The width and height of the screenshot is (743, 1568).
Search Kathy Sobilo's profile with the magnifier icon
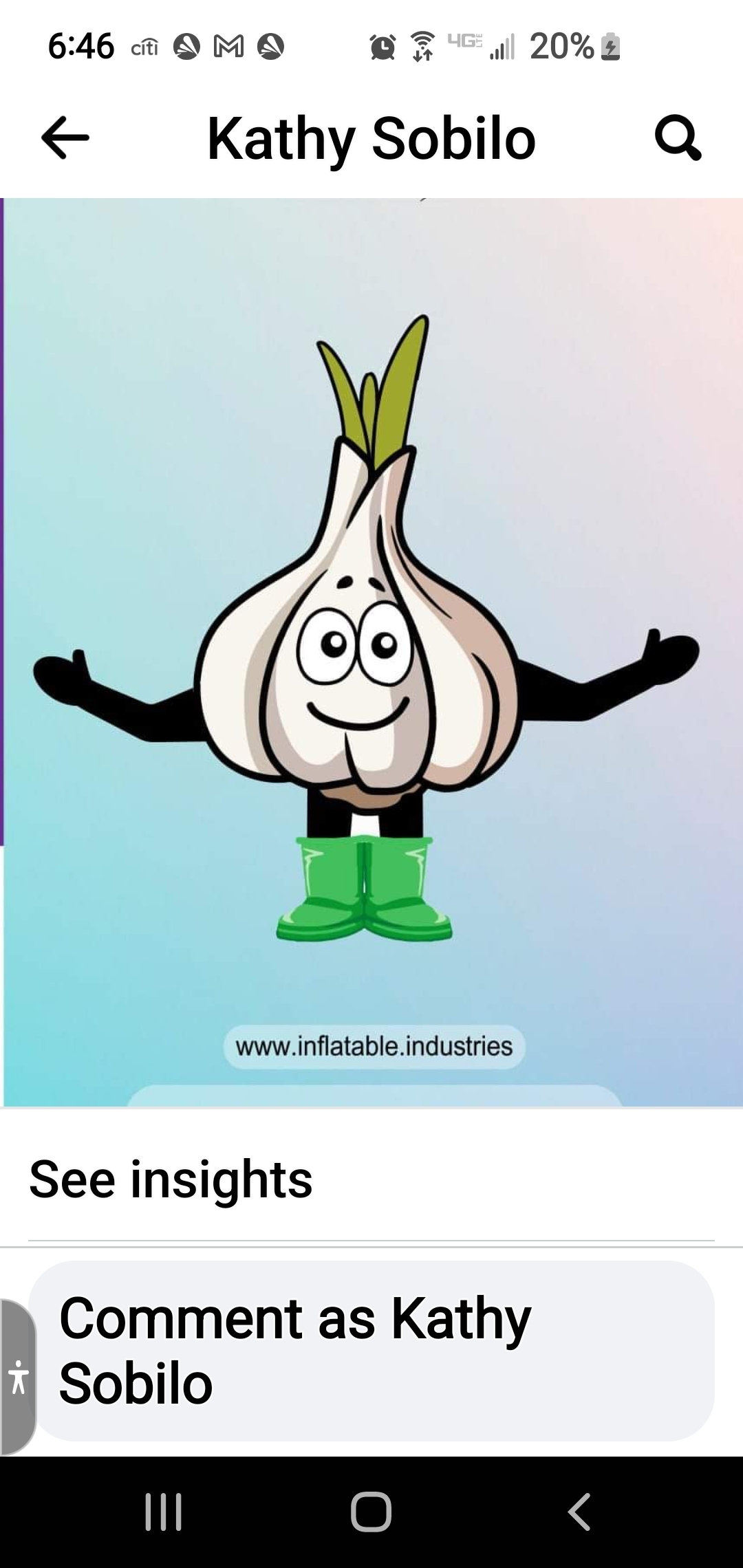678,138
